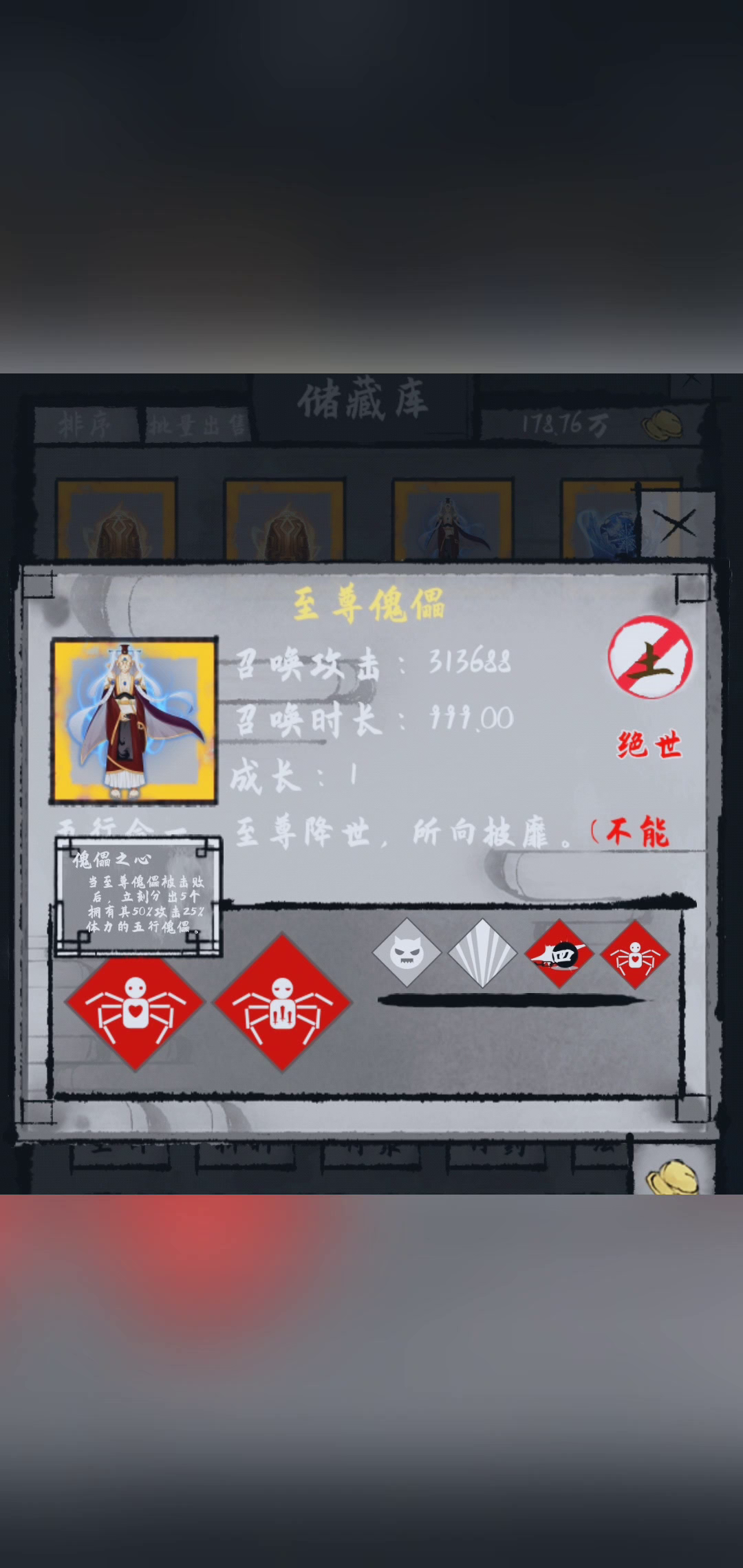Tap the 至尊傀儡 portrait thumbnail
This screenshot has height=1568, width=743.
coord(133,720)
